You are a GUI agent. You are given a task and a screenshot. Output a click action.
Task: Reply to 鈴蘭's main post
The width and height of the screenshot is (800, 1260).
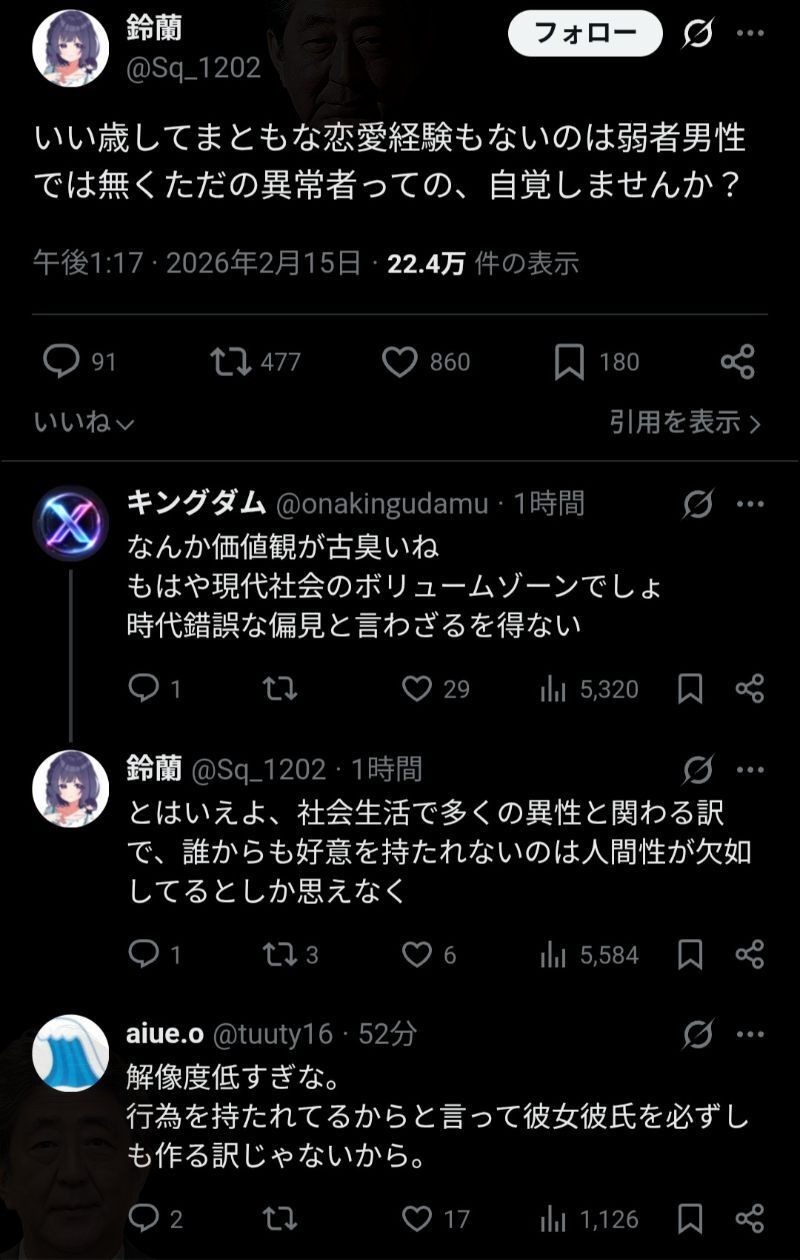(62, 361)
